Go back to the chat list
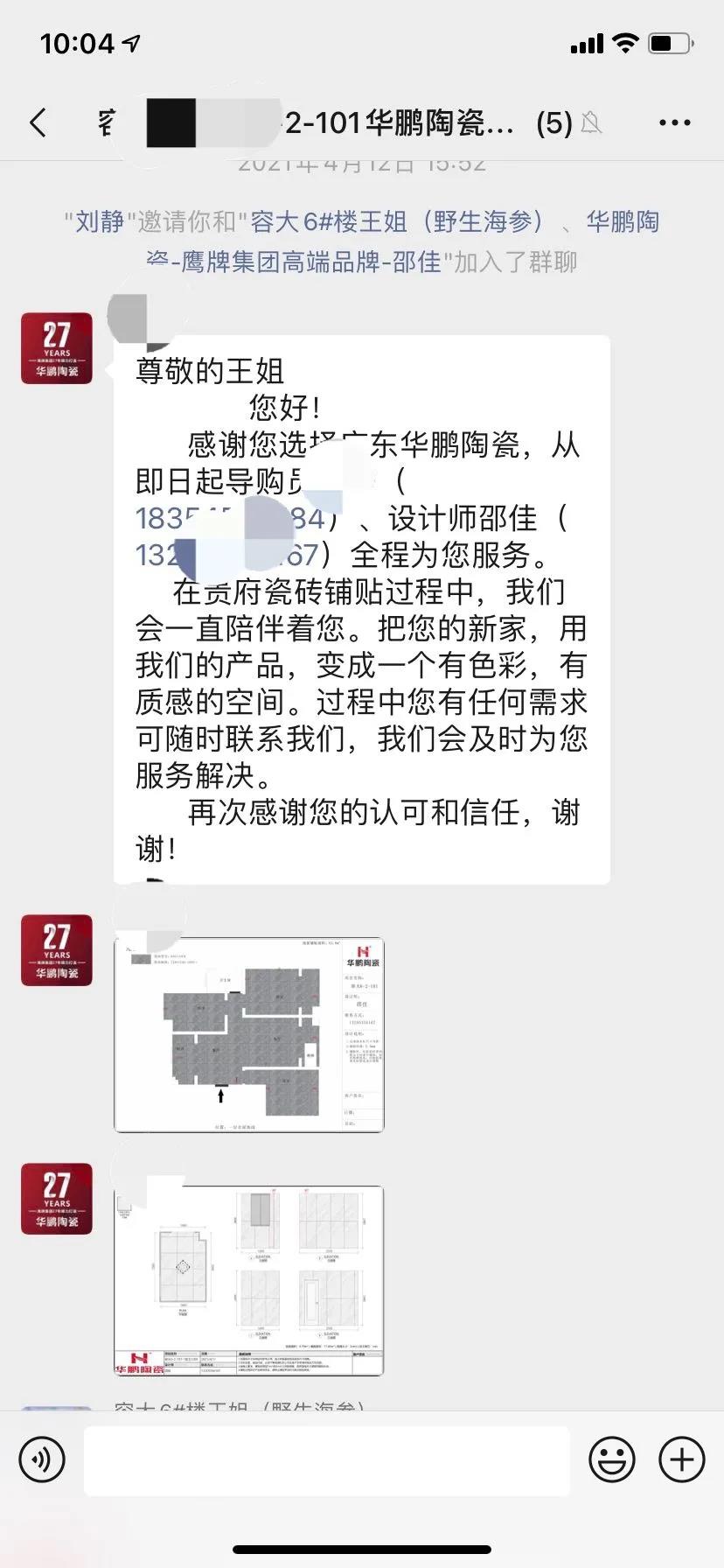724x1568 pixels. click(38, 123)
